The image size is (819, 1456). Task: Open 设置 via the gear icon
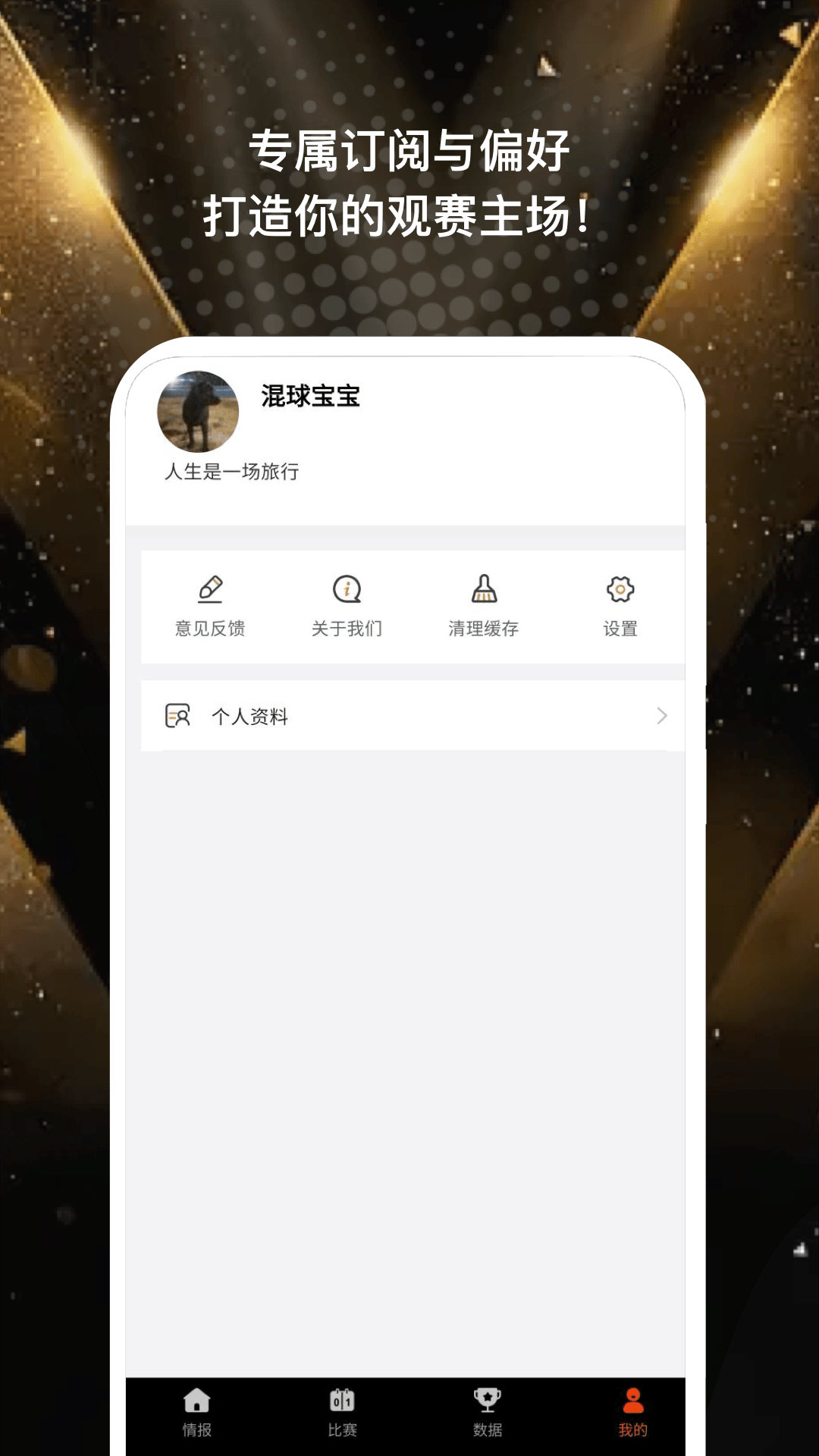pos(620,588)
